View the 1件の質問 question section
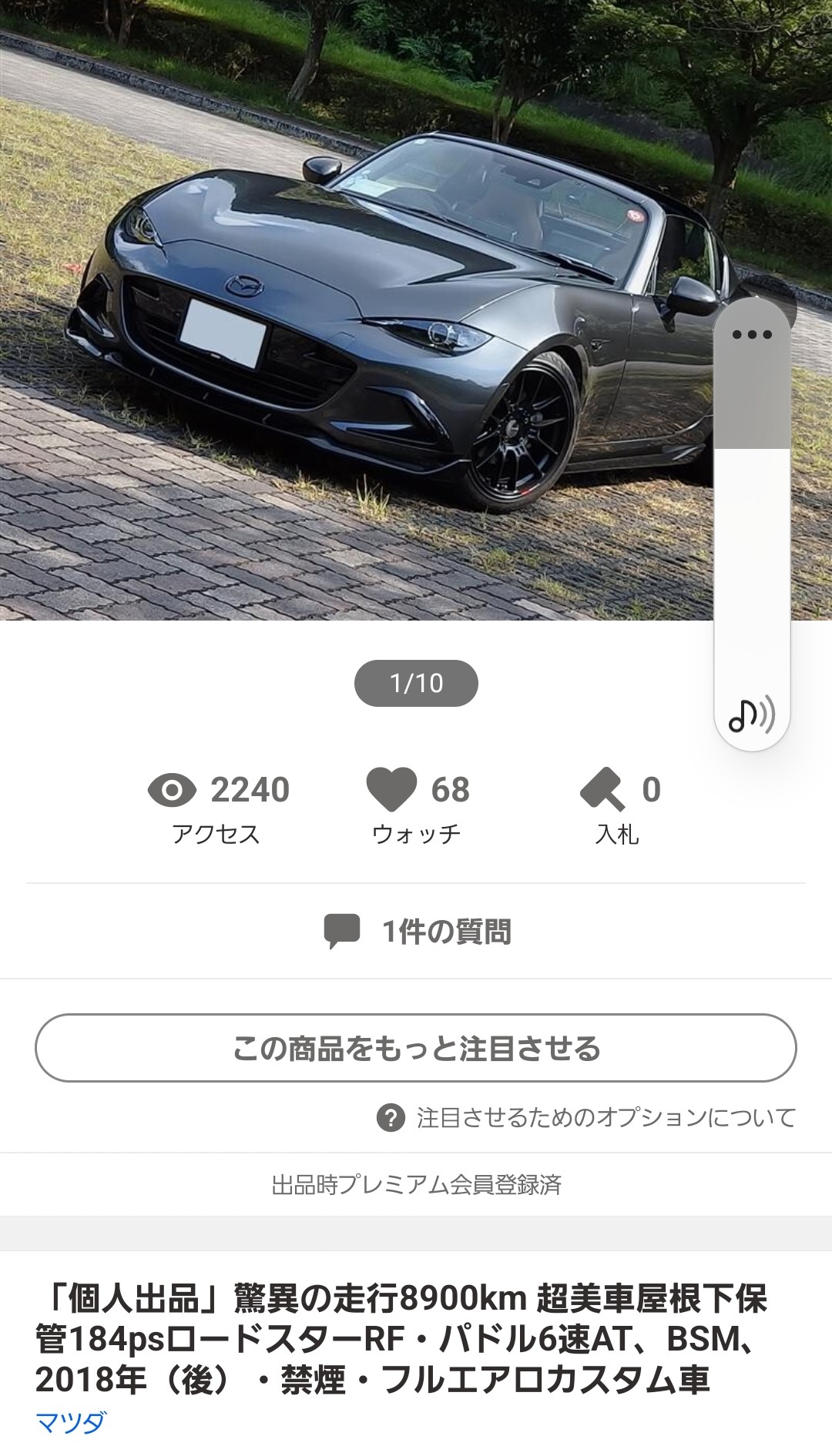This screenshot has width=832, height=1456. click(416, 931)
